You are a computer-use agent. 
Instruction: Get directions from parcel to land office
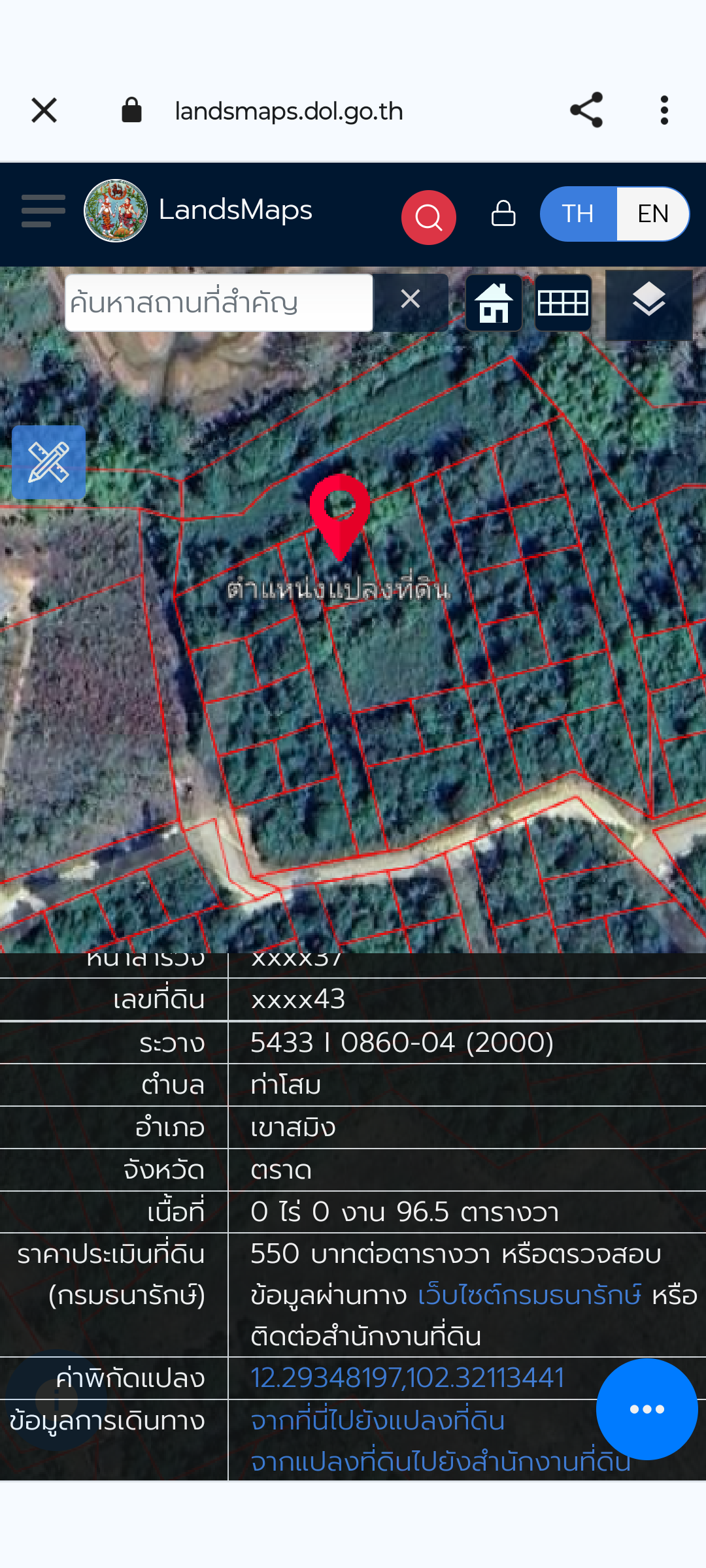pos(440,1461)
